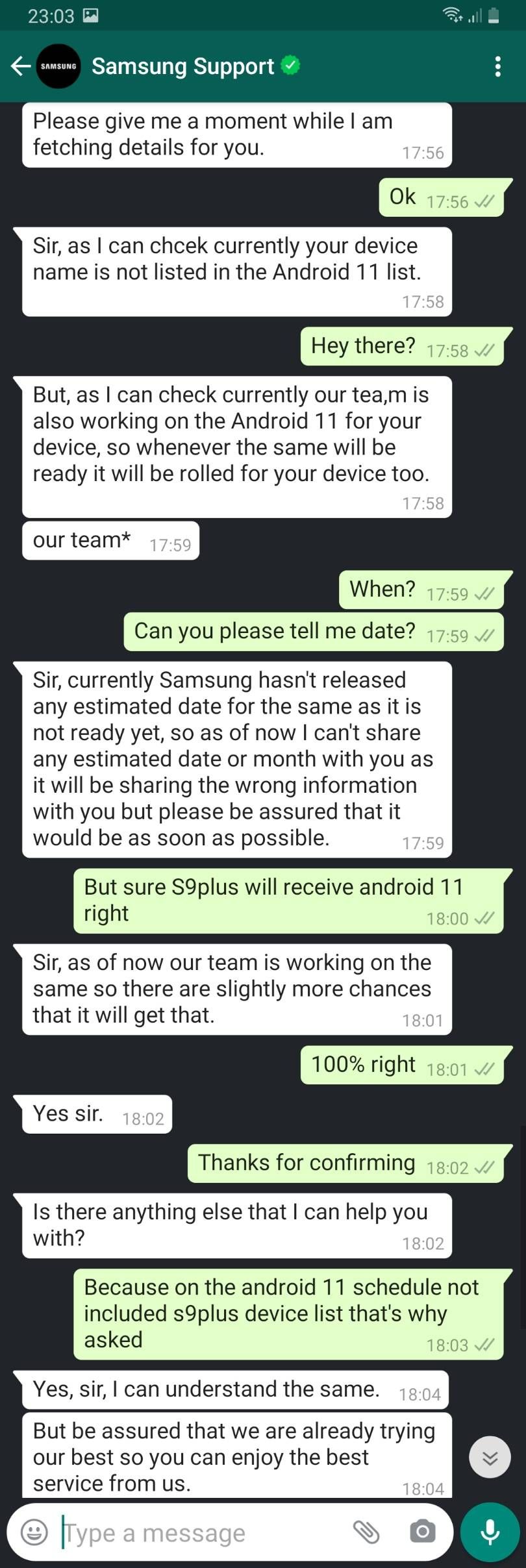Attach a file with the paperclip

(x=366, y=1532)
